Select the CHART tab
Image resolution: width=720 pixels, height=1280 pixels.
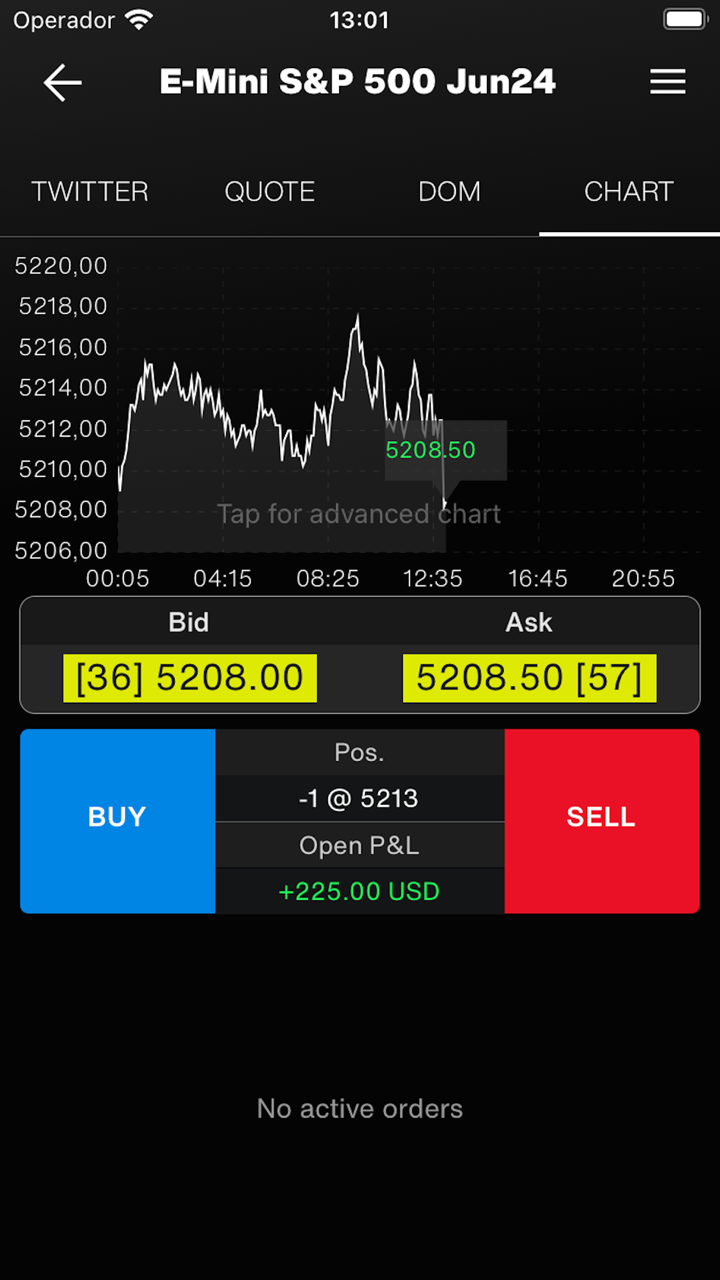(629, 191)
